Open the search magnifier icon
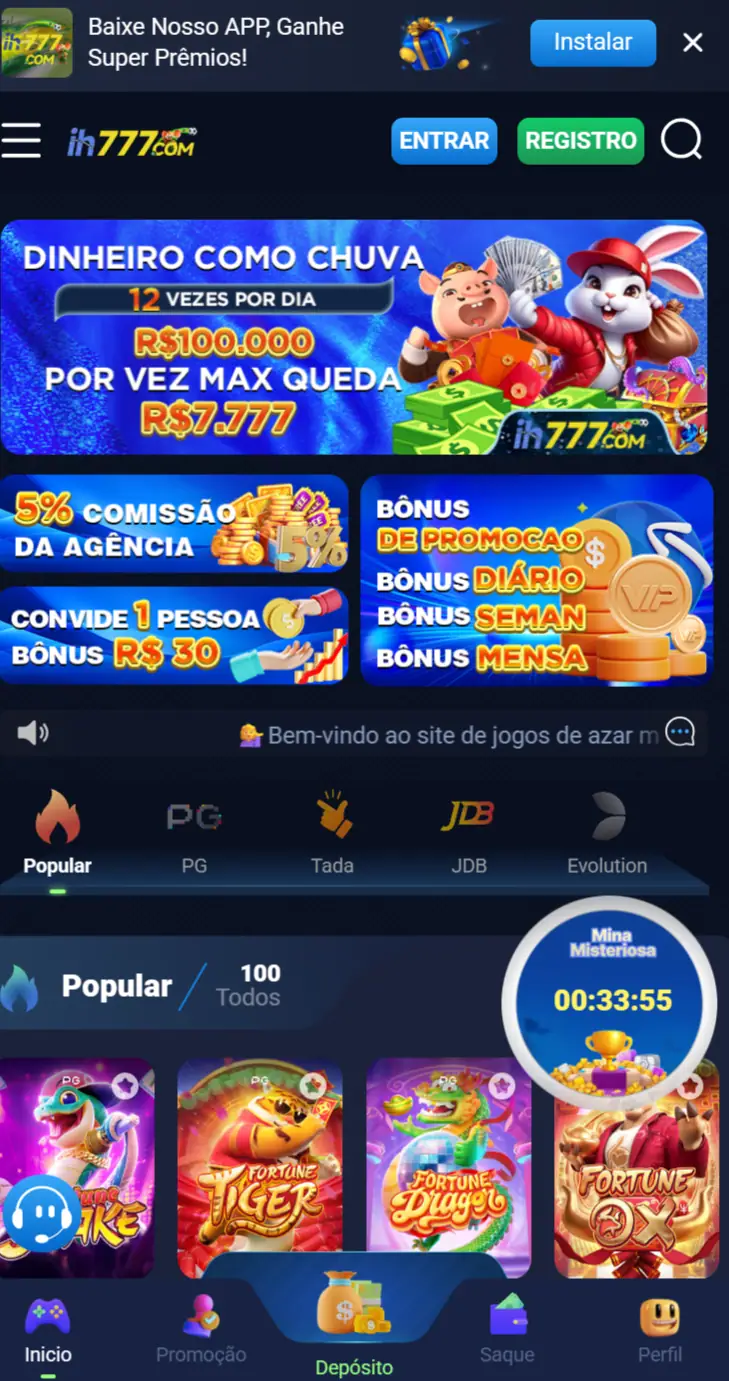This screenshot has height=1381, width=729. pyautogui.click(x=681, y=141)
